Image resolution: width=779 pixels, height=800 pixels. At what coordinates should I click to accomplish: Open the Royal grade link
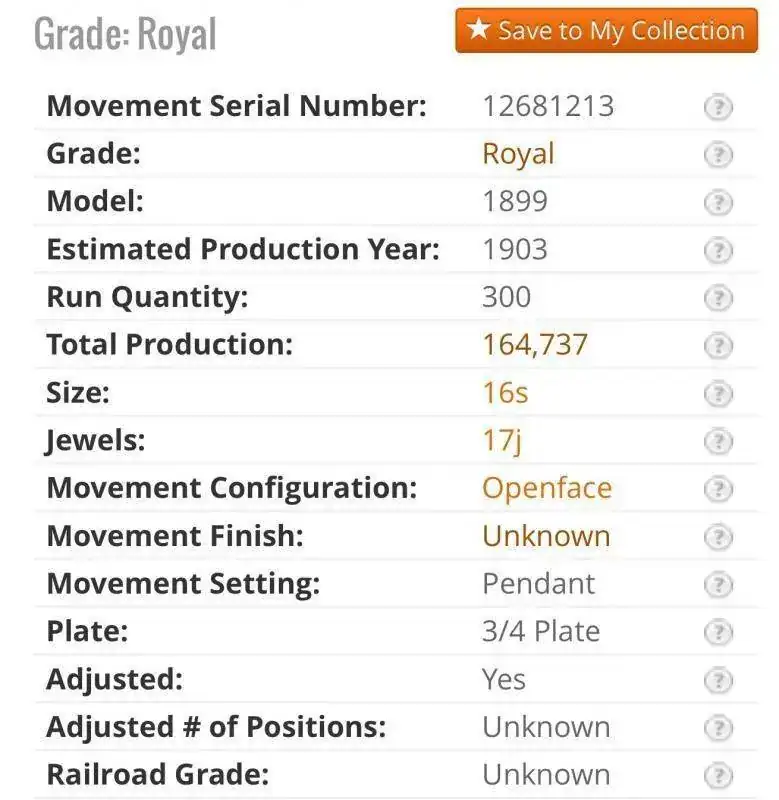(x=518, y=154)
